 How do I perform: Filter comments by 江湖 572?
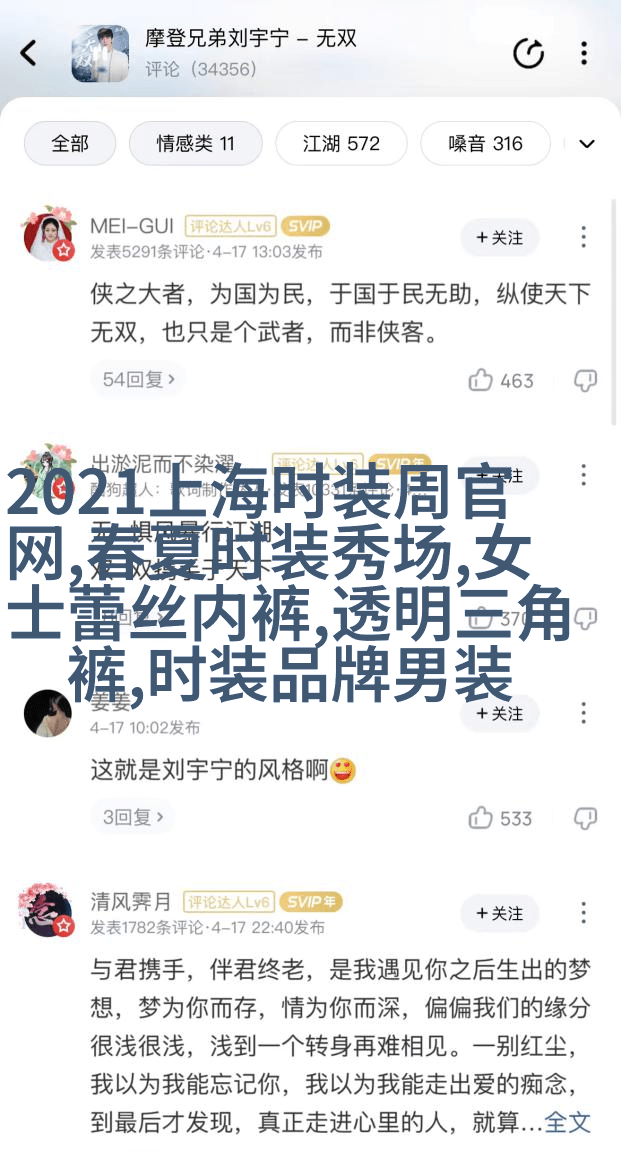tap(341, 143)
